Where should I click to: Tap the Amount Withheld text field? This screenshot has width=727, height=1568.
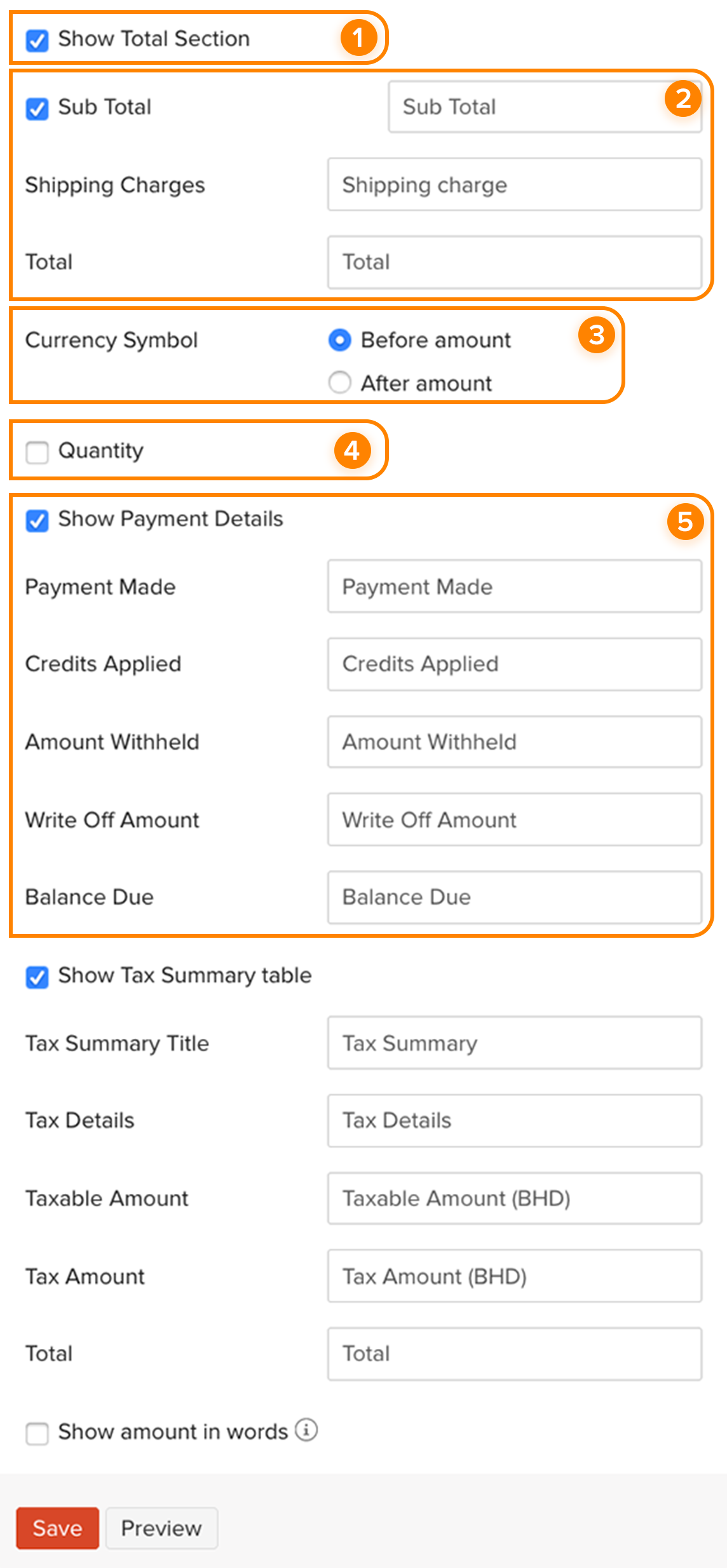[514, 742]
